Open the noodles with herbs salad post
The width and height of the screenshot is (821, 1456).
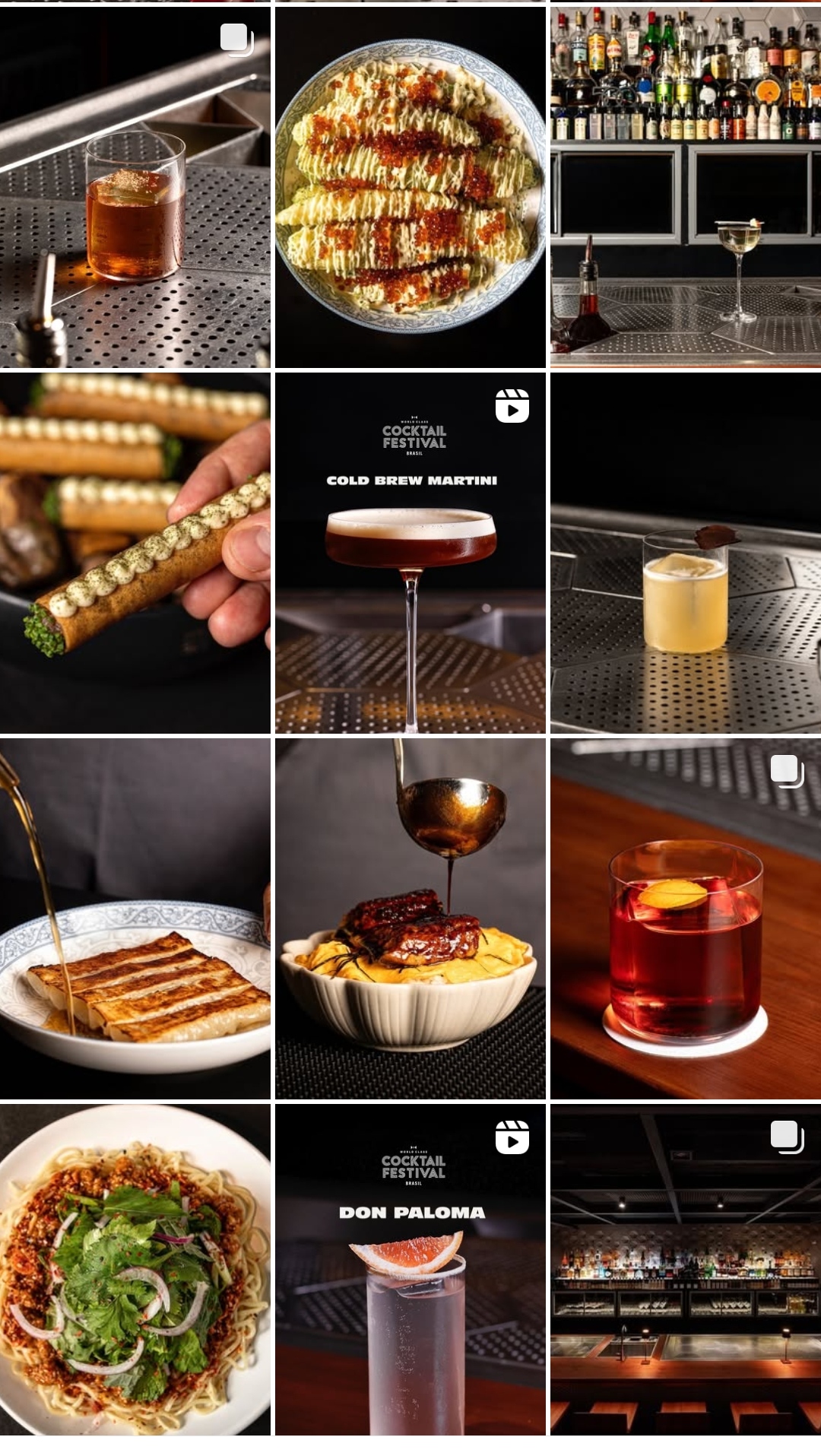click(135, 1270)
